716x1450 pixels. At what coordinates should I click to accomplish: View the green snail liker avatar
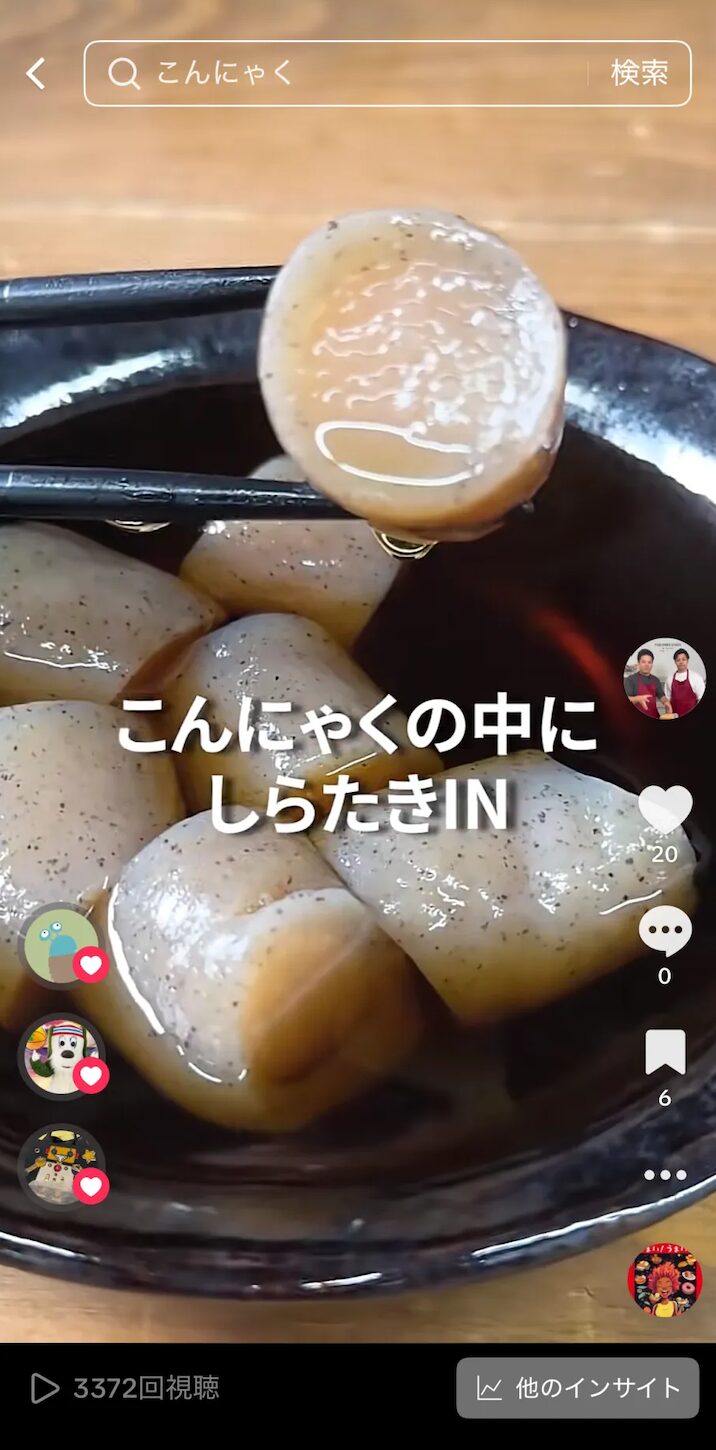(60, 945)
